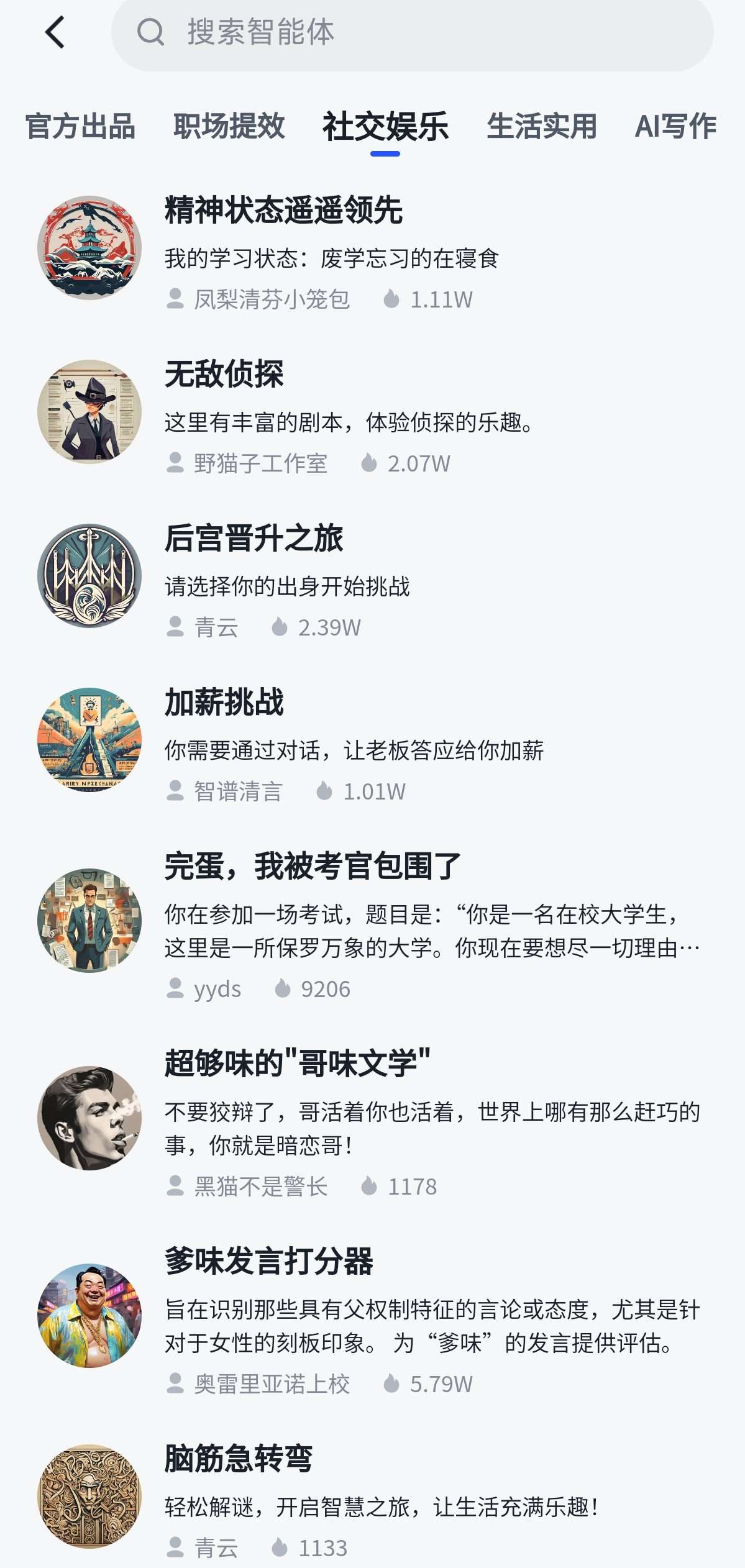Viewport: 745px width, 1568px height.
Task: Open the 超够味的"哥味文学" agent
Action: 297,1063
